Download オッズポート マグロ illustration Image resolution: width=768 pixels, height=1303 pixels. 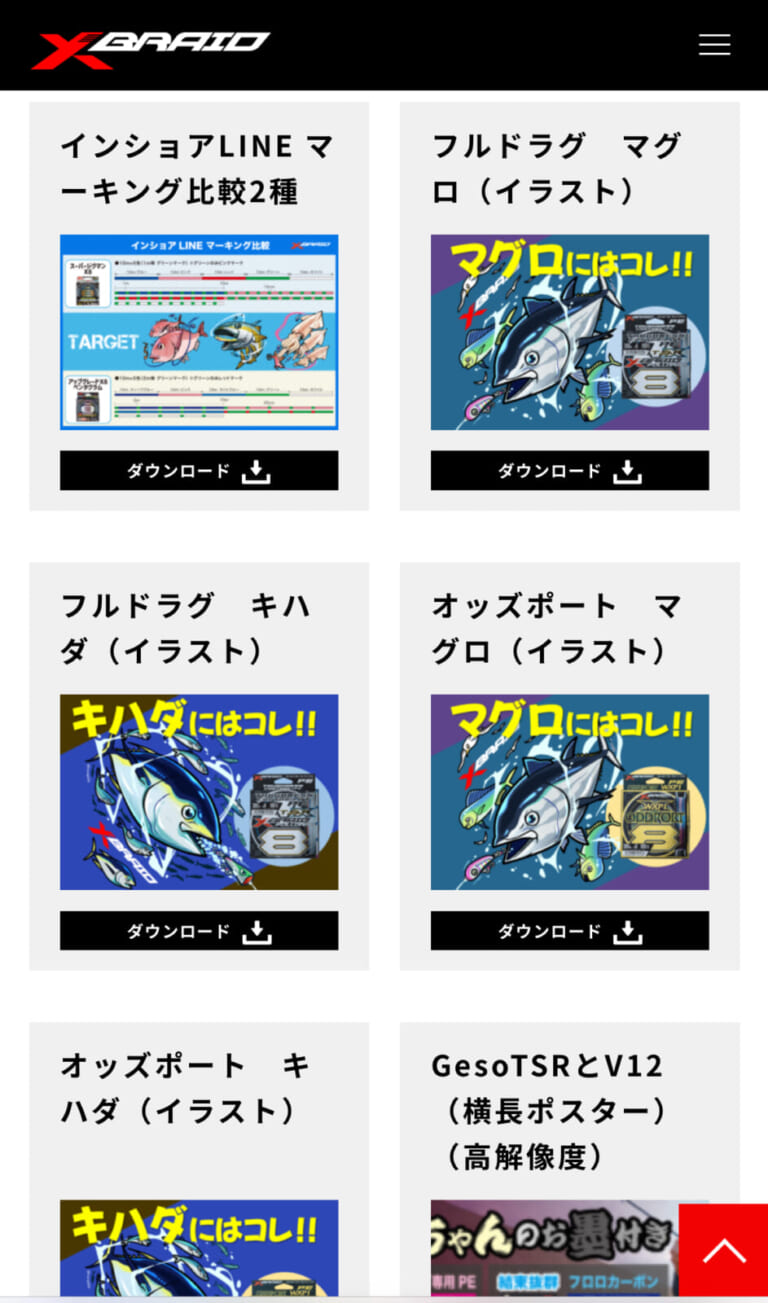click(x=569, y=931)
